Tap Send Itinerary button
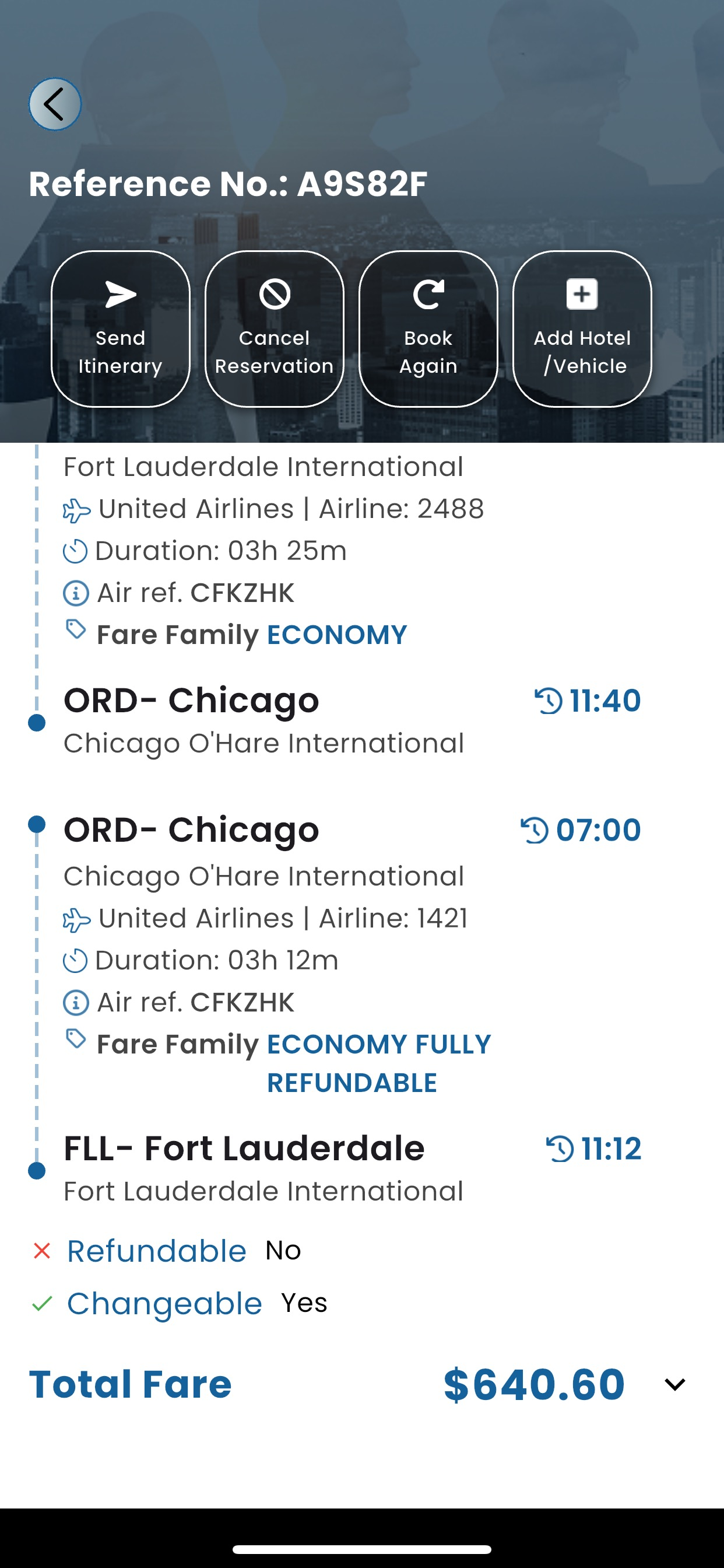 click(121, 328)
